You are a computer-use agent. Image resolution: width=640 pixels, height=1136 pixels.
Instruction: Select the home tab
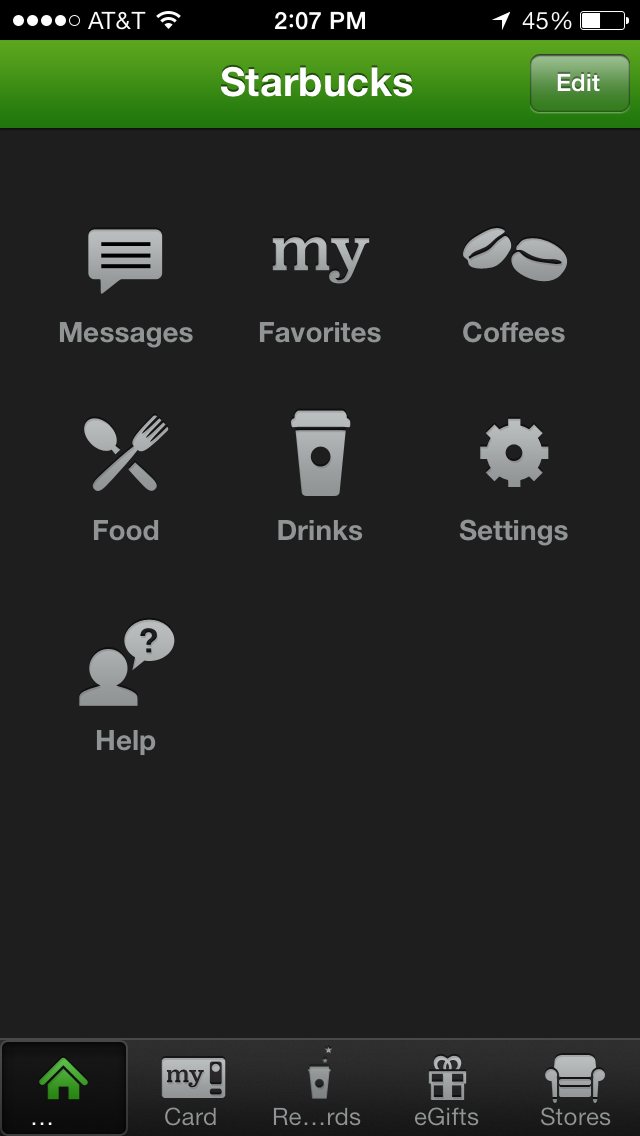pyautogui.click(x=64, y=1088)
